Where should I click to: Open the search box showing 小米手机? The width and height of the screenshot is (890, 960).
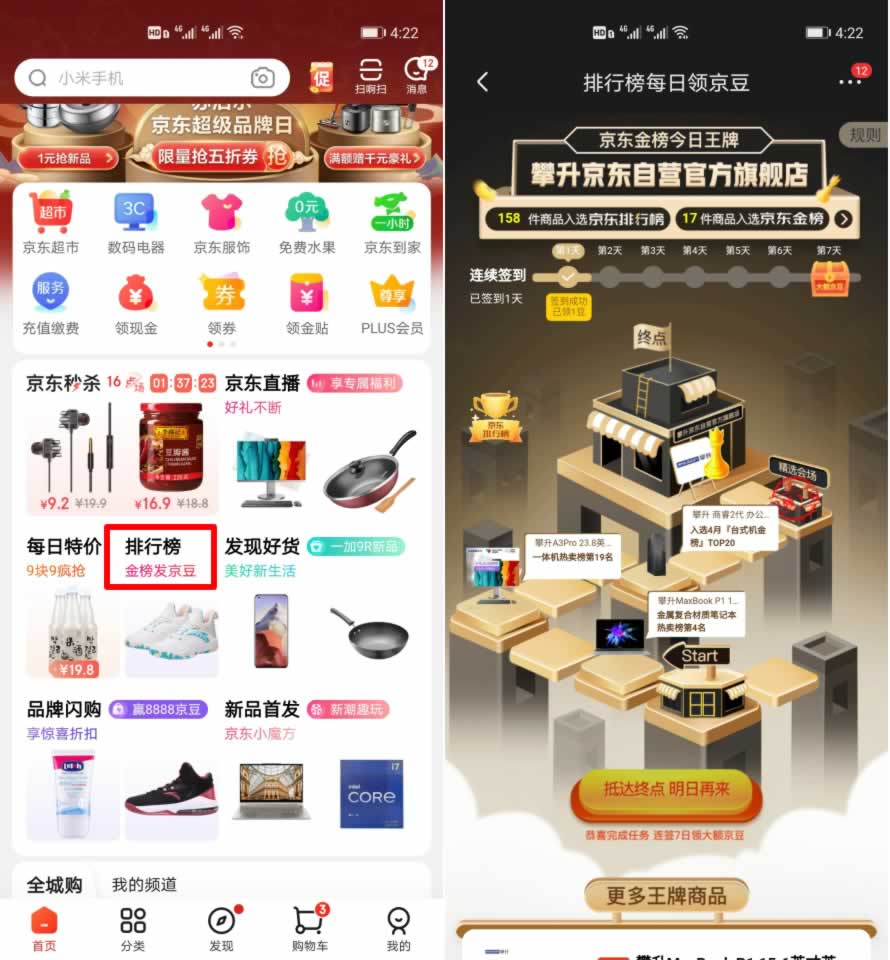tap(140, 78)
